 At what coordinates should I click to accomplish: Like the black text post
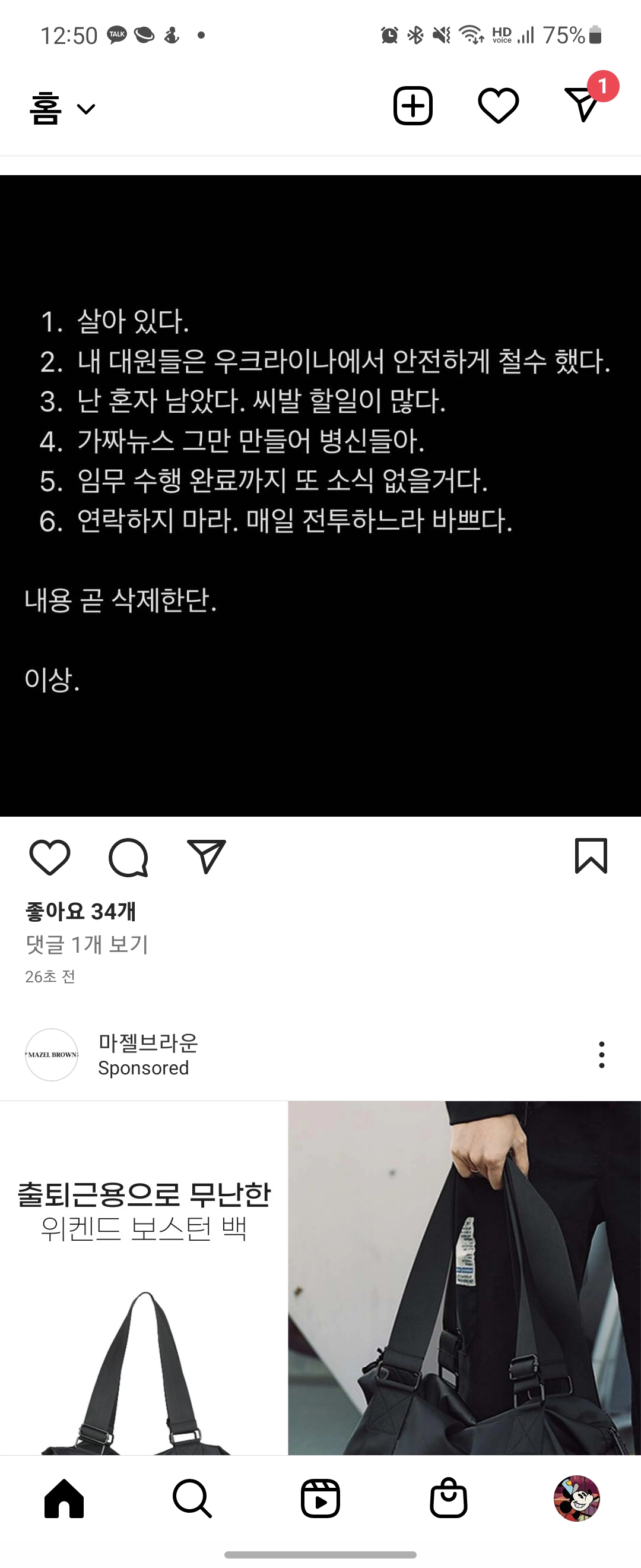50,857
